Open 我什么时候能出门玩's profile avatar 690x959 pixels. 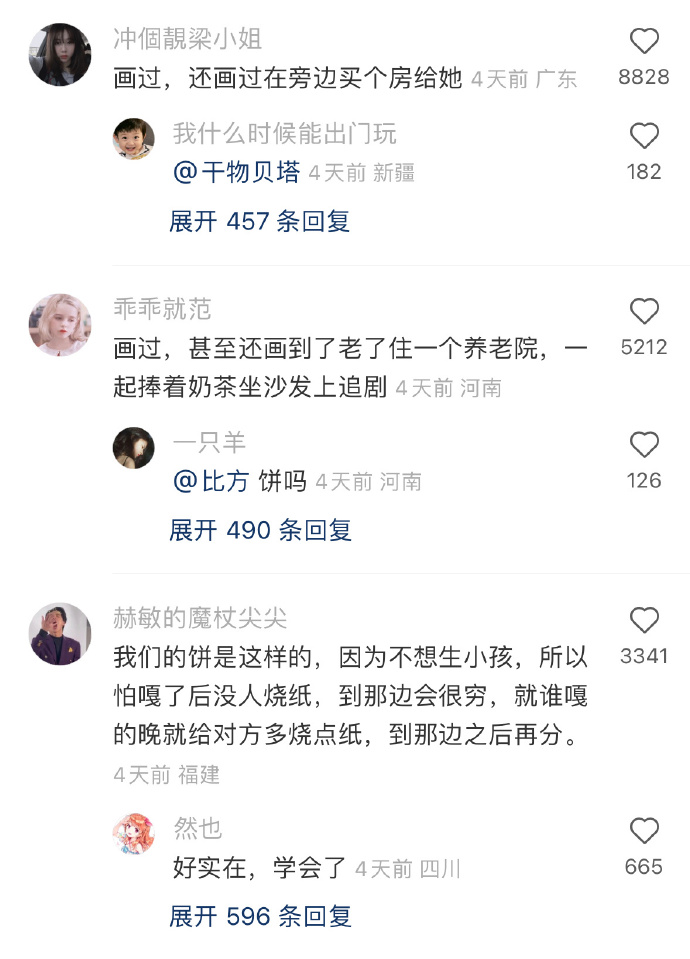click(x=134, y=138)
